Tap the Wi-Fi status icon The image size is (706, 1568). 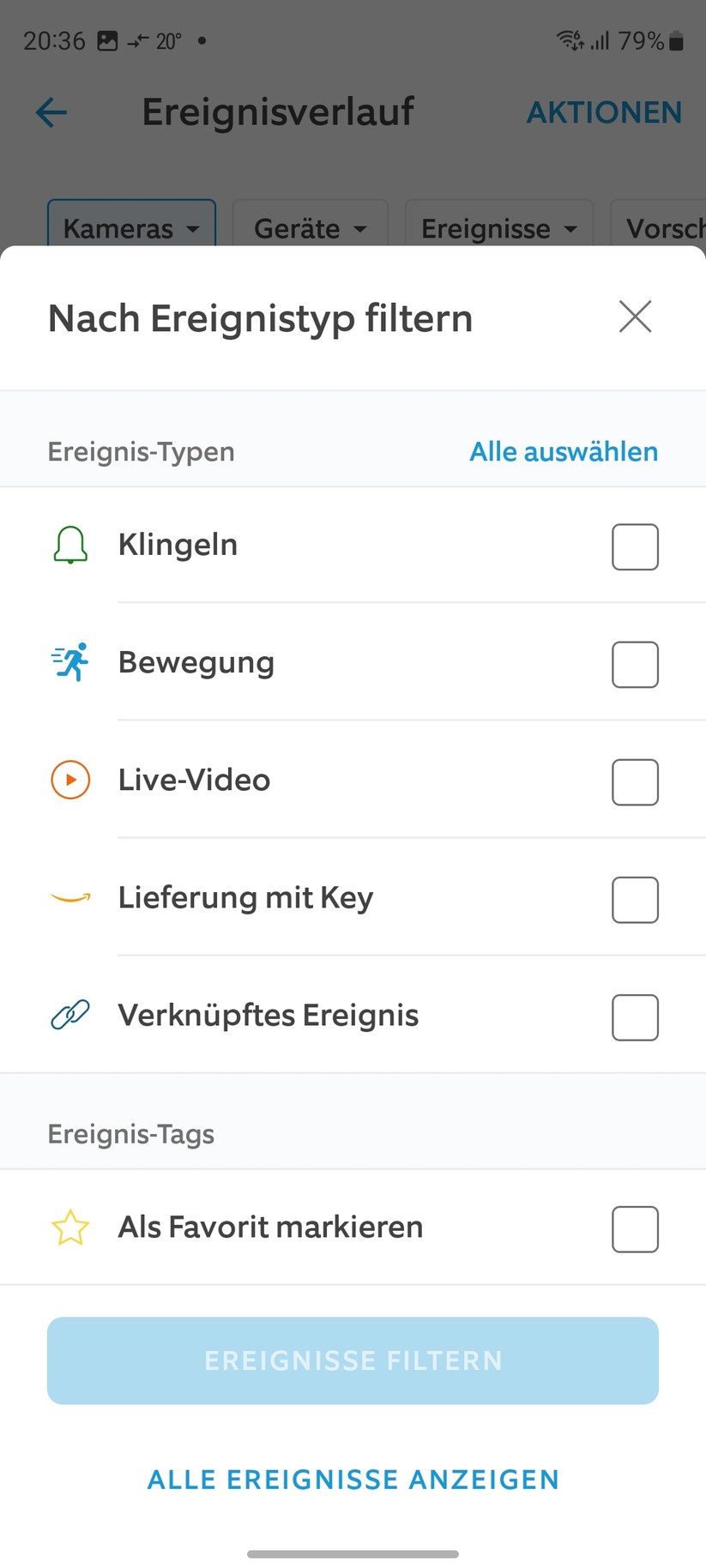pyautogui.click(x=570, y=39)
